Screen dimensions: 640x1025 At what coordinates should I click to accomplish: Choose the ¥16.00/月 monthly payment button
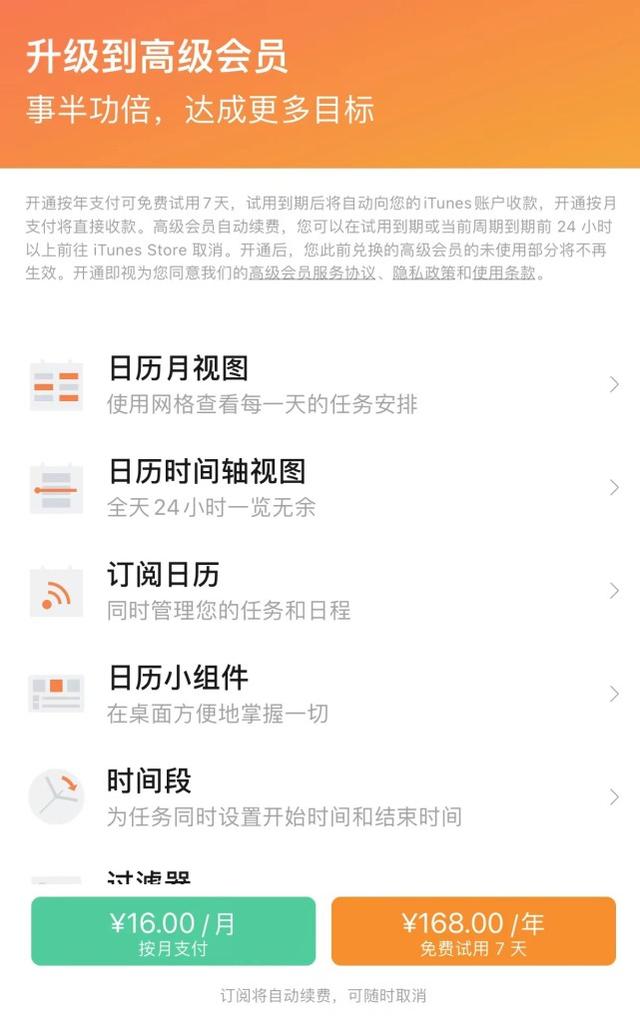coord(173,931)
